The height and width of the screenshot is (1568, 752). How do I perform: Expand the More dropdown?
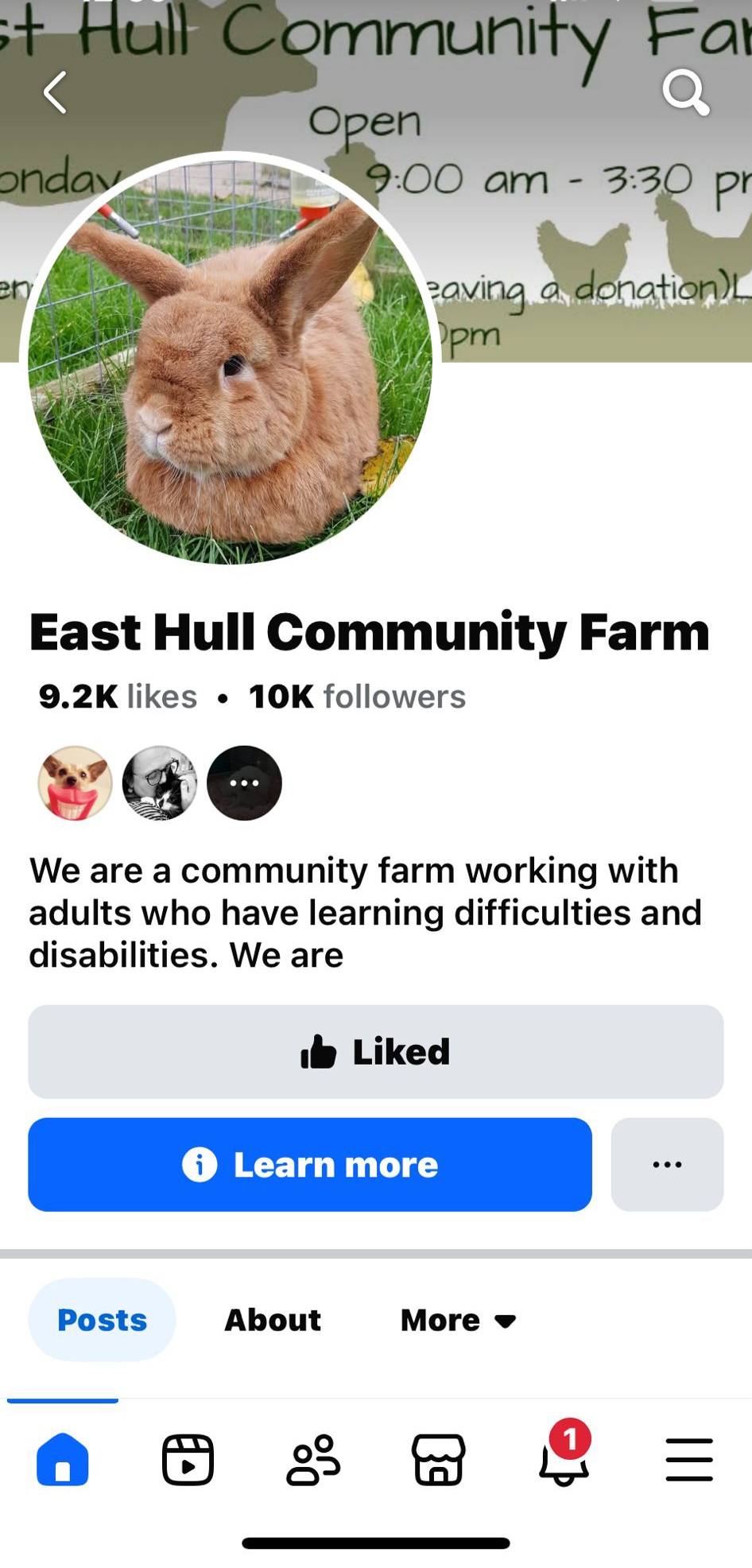(458, 1320)
